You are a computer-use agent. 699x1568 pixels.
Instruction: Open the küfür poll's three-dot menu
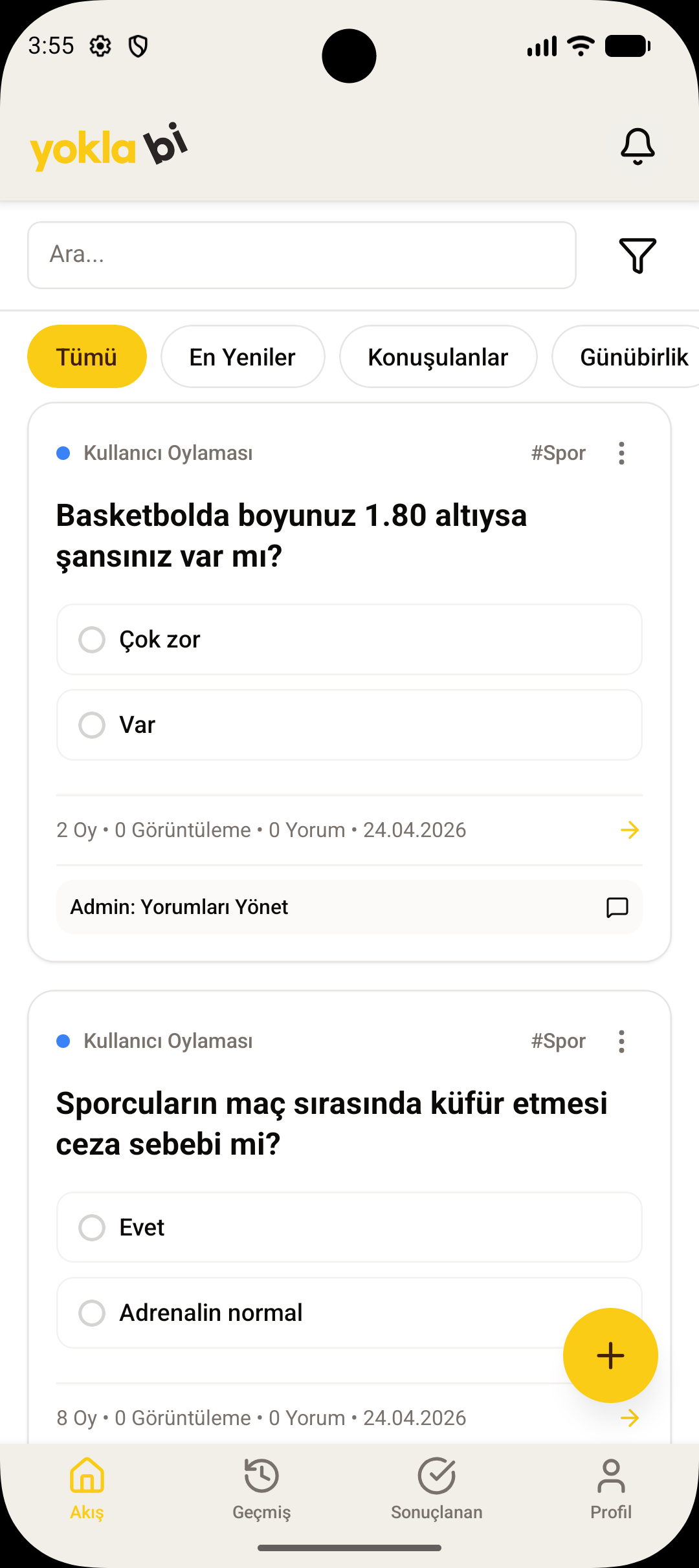pyautogui.click(x=621, y=1041)
